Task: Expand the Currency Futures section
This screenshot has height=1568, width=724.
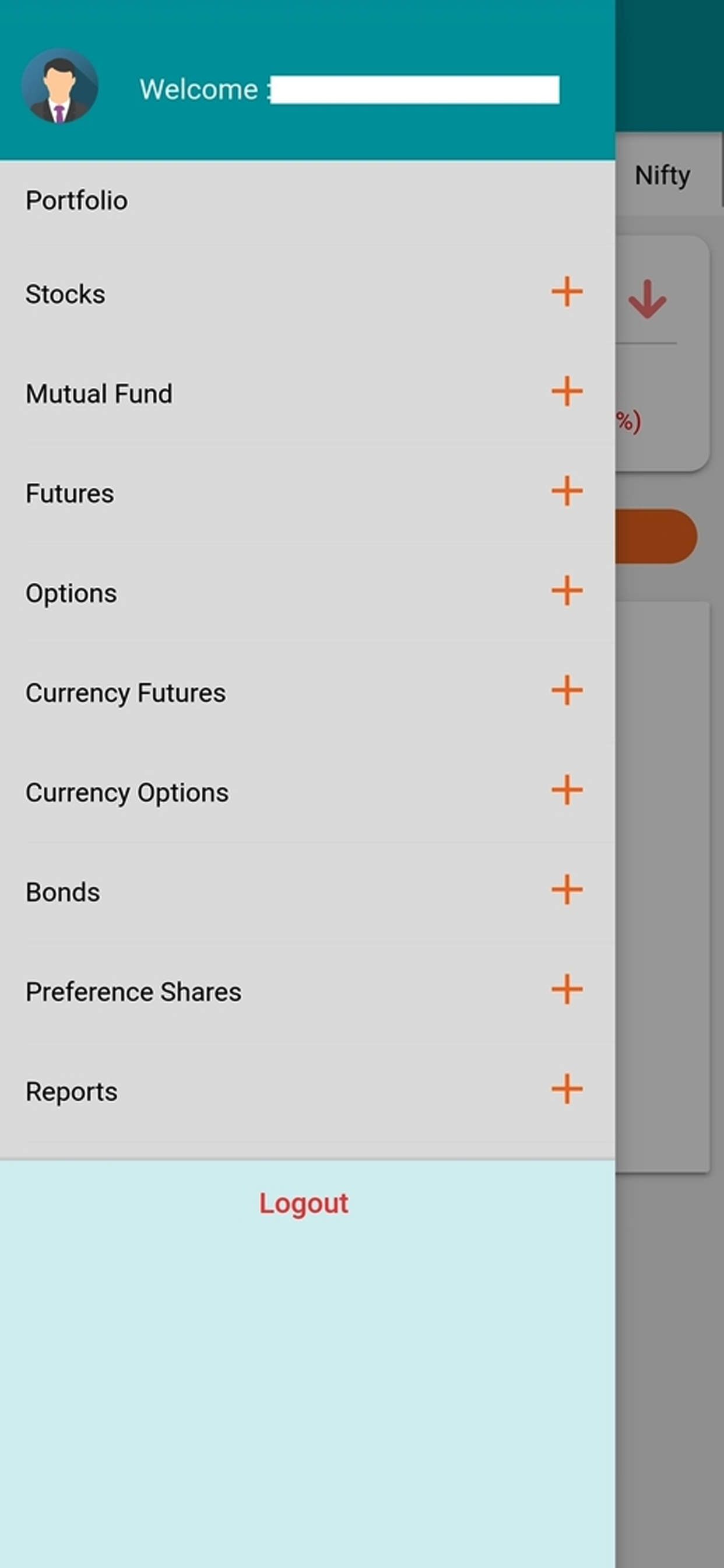Action: [x=567, y=690]
